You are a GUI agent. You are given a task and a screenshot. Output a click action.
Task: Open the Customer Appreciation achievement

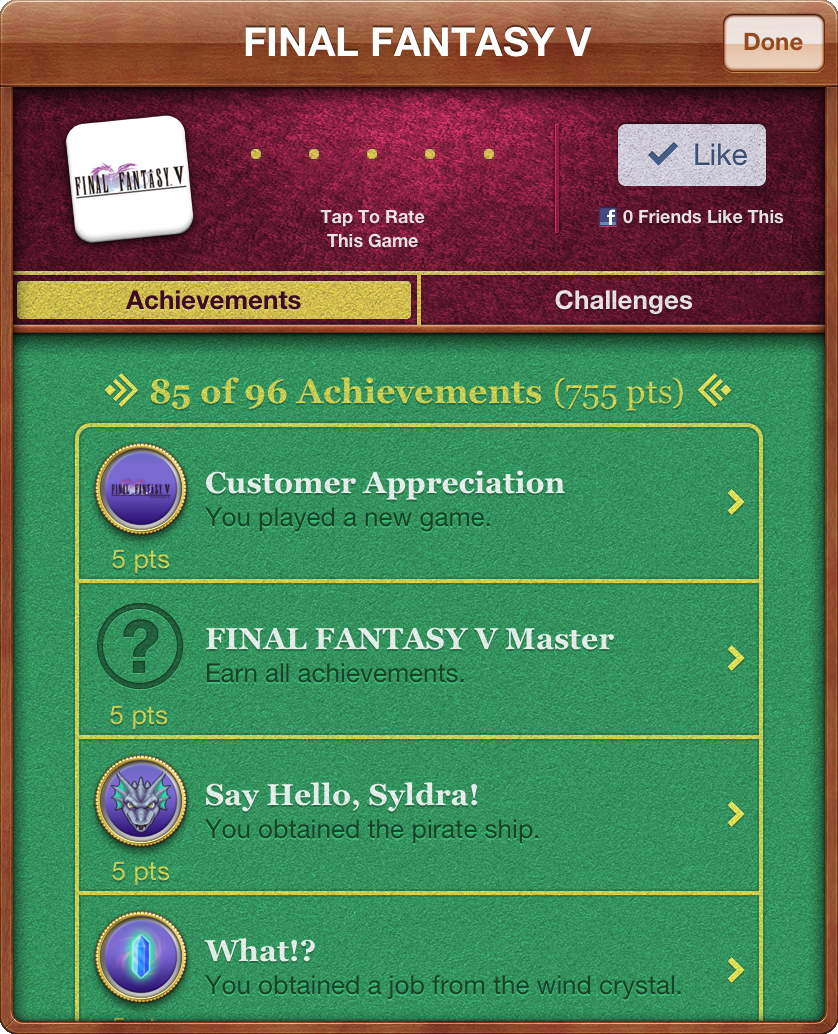[419, 502]
